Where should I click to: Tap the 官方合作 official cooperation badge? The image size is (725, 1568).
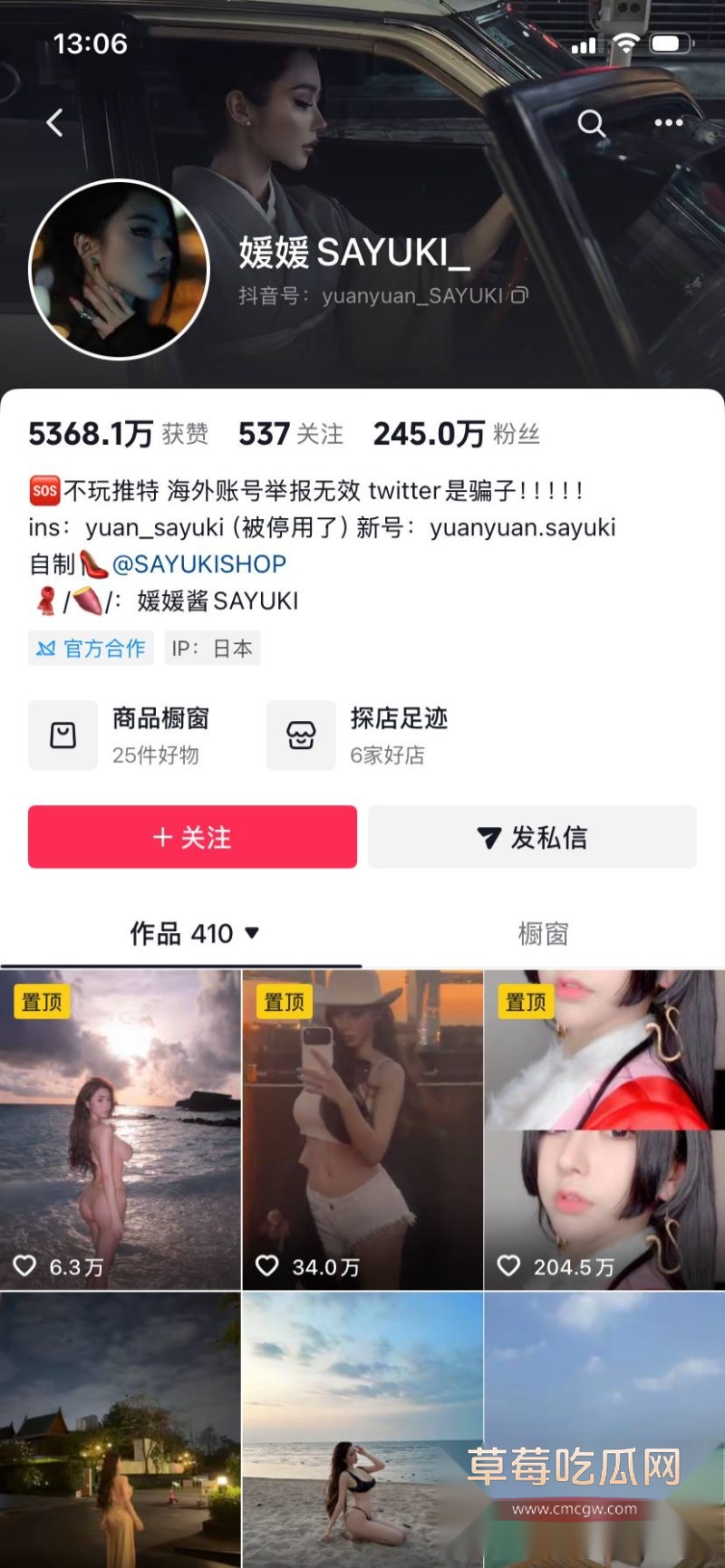91,649
